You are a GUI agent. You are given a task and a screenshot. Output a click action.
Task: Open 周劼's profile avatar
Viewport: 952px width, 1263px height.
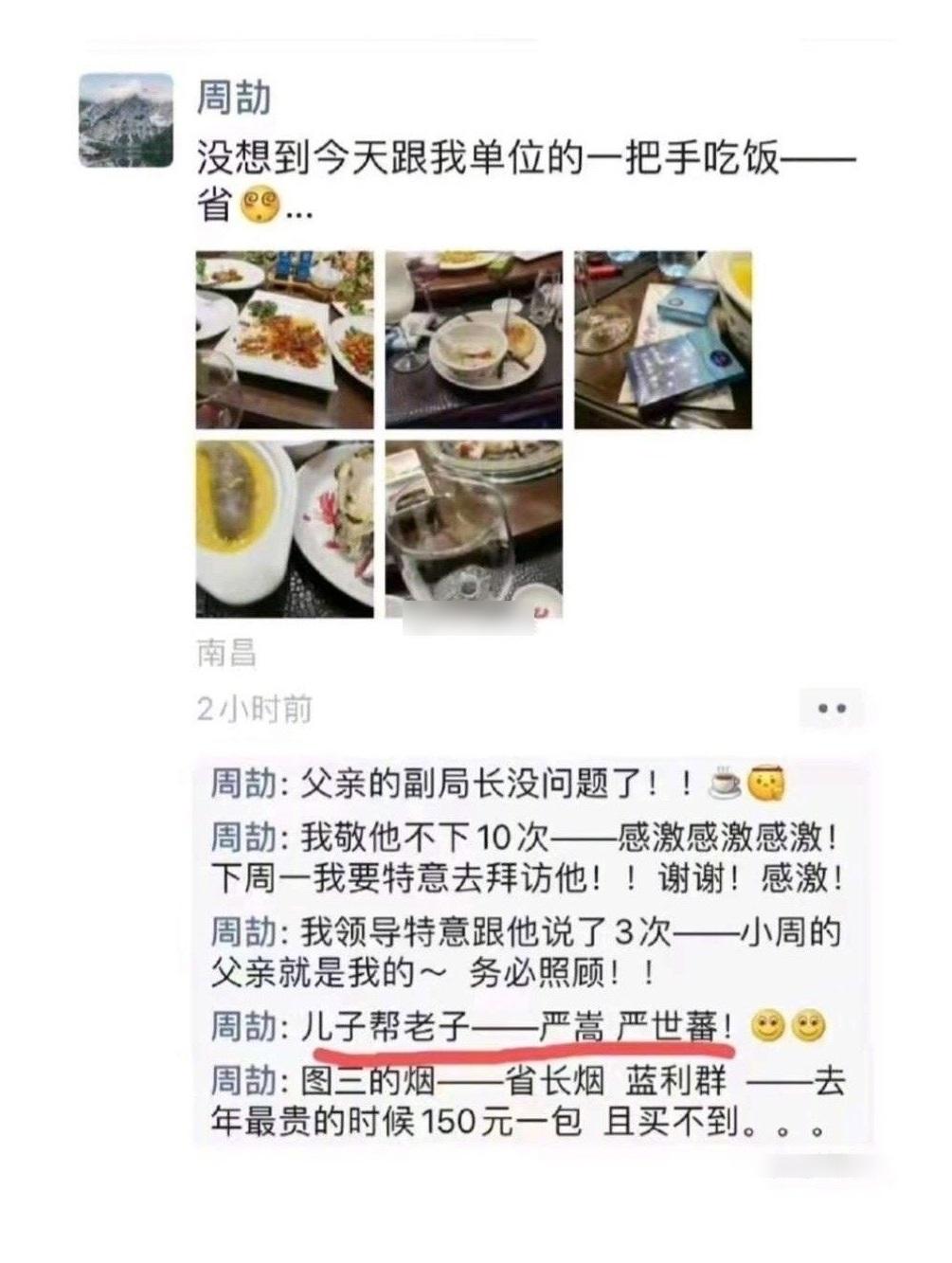click(x=125, y=120)
